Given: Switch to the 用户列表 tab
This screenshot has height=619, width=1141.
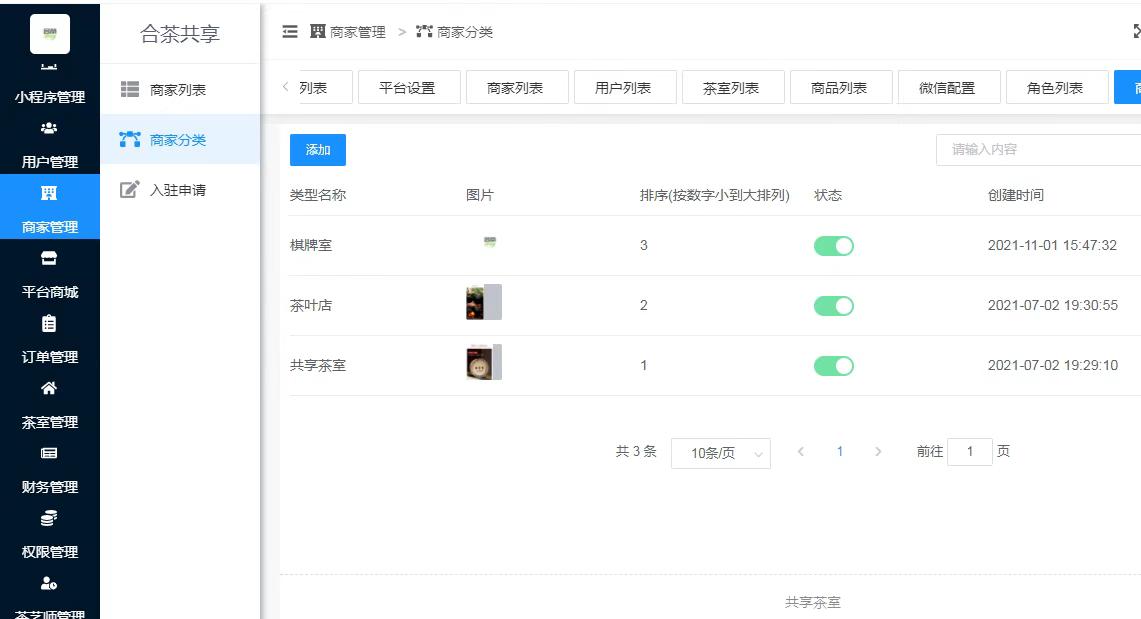Looking at the screenshot, I should [623, 88].
